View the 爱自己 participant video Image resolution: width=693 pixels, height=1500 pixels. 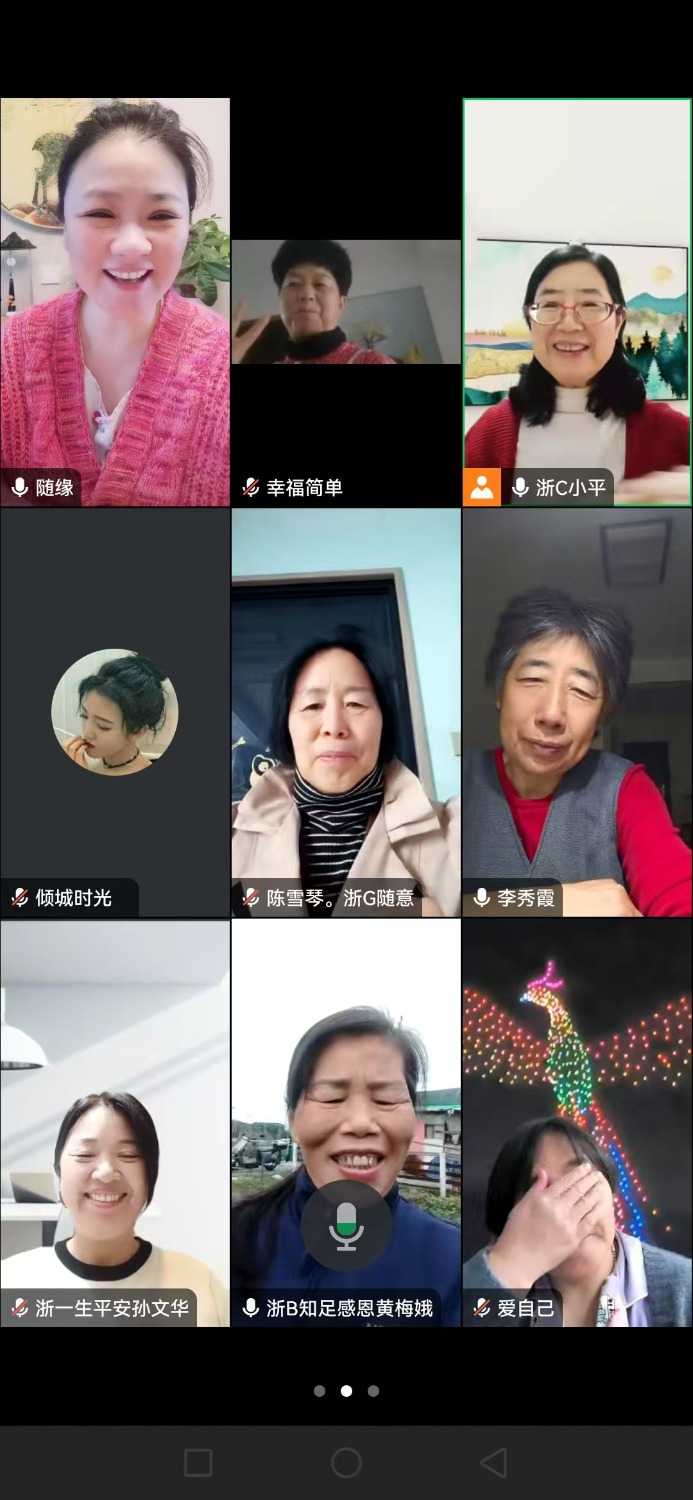click(577, 1122)
